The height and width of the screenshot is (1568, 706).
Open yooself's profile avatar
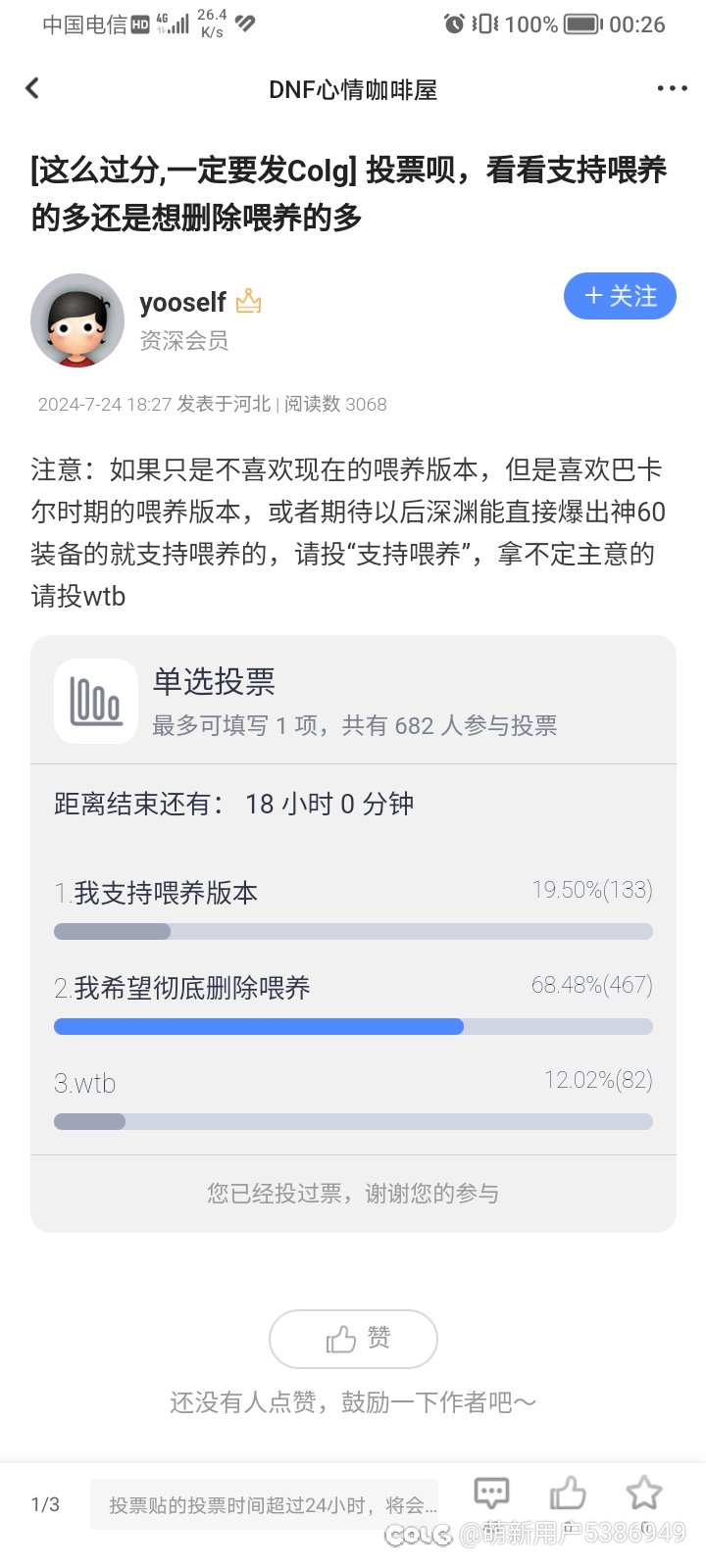tap(77, 320)
